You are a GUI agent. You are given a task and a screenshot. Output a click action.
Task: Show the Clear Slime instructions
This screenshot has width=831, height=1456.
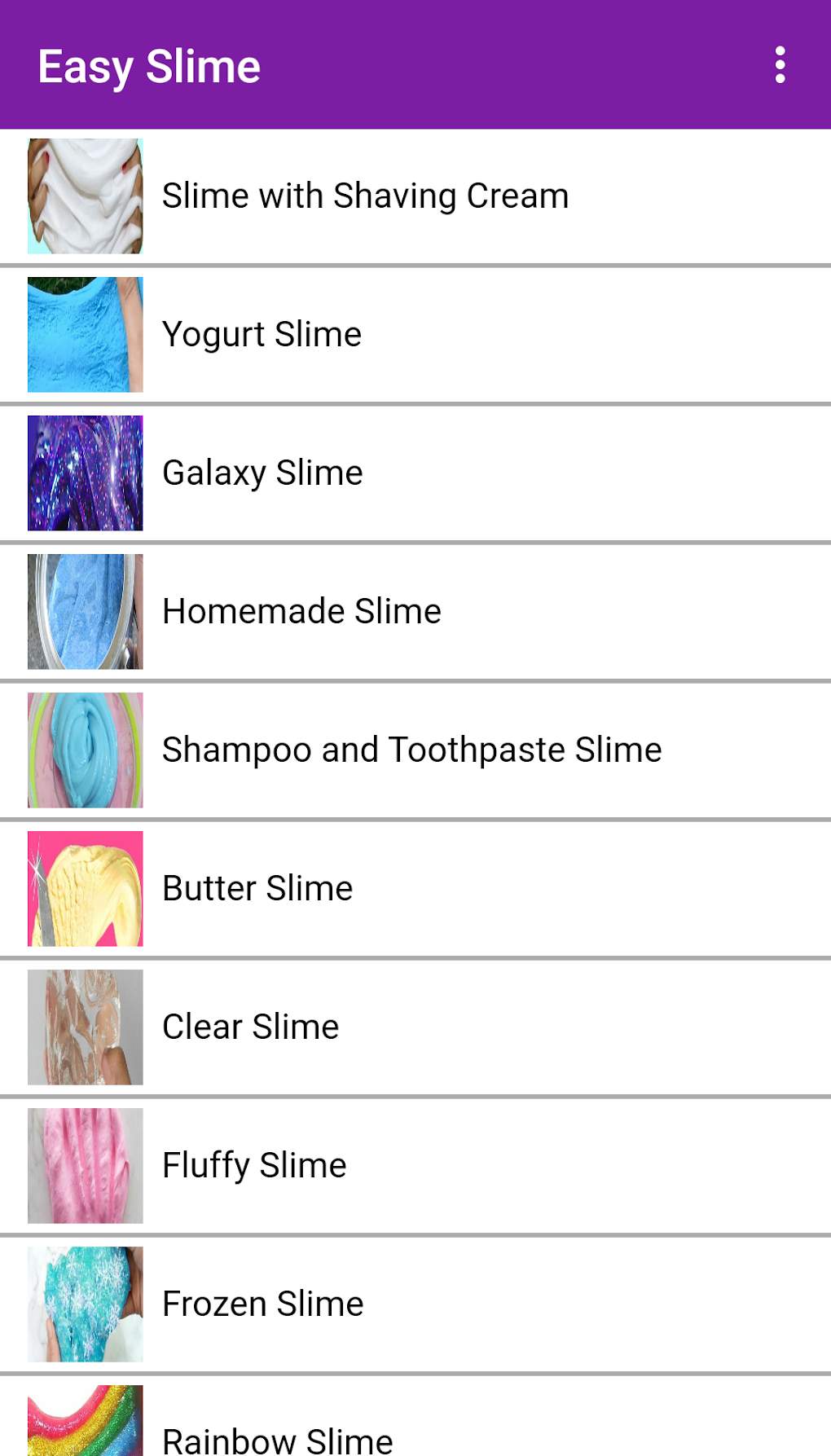250,1027
